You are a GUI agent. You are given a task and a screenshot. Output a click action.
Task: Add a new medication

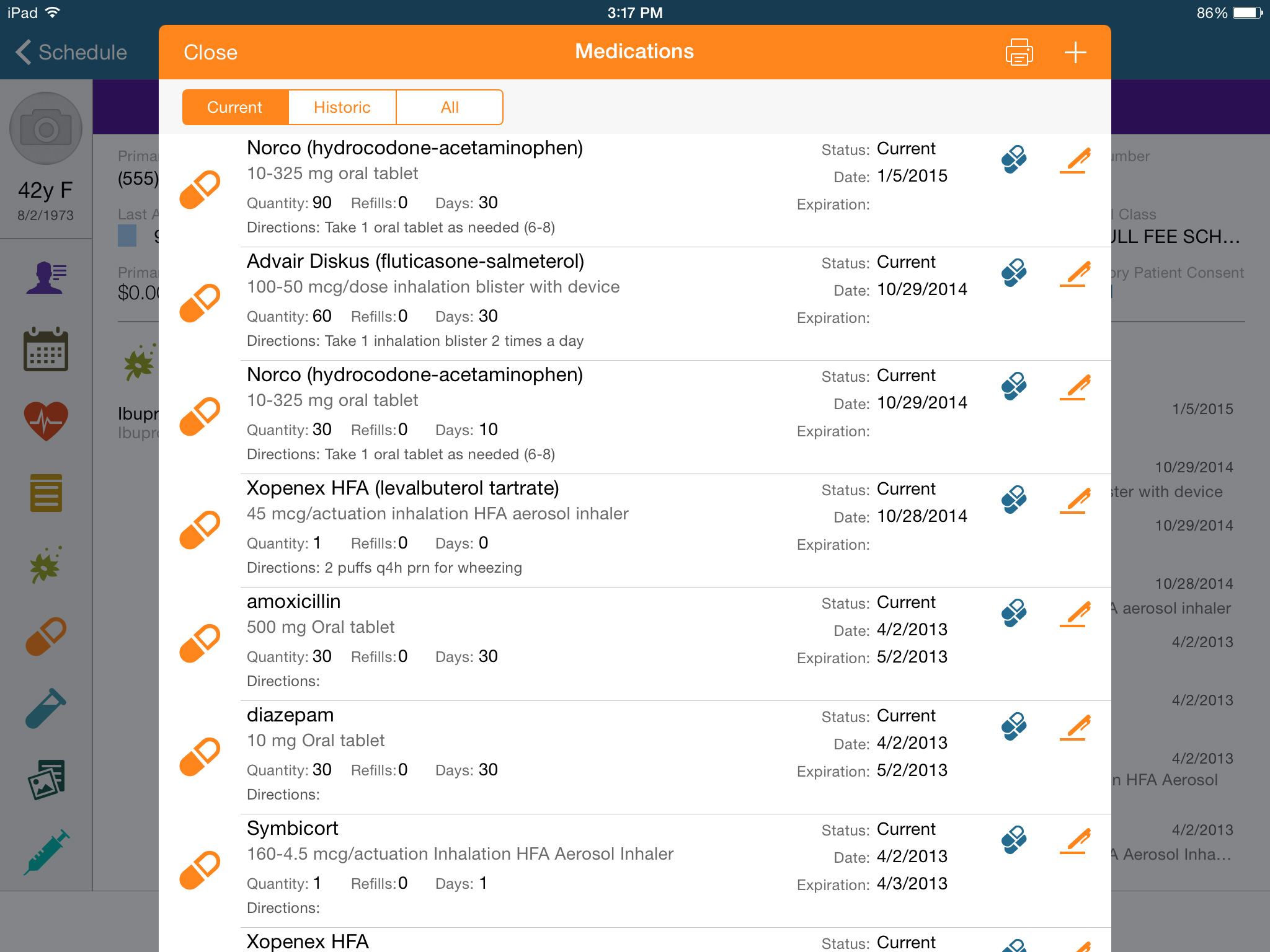click(1075, 53)
